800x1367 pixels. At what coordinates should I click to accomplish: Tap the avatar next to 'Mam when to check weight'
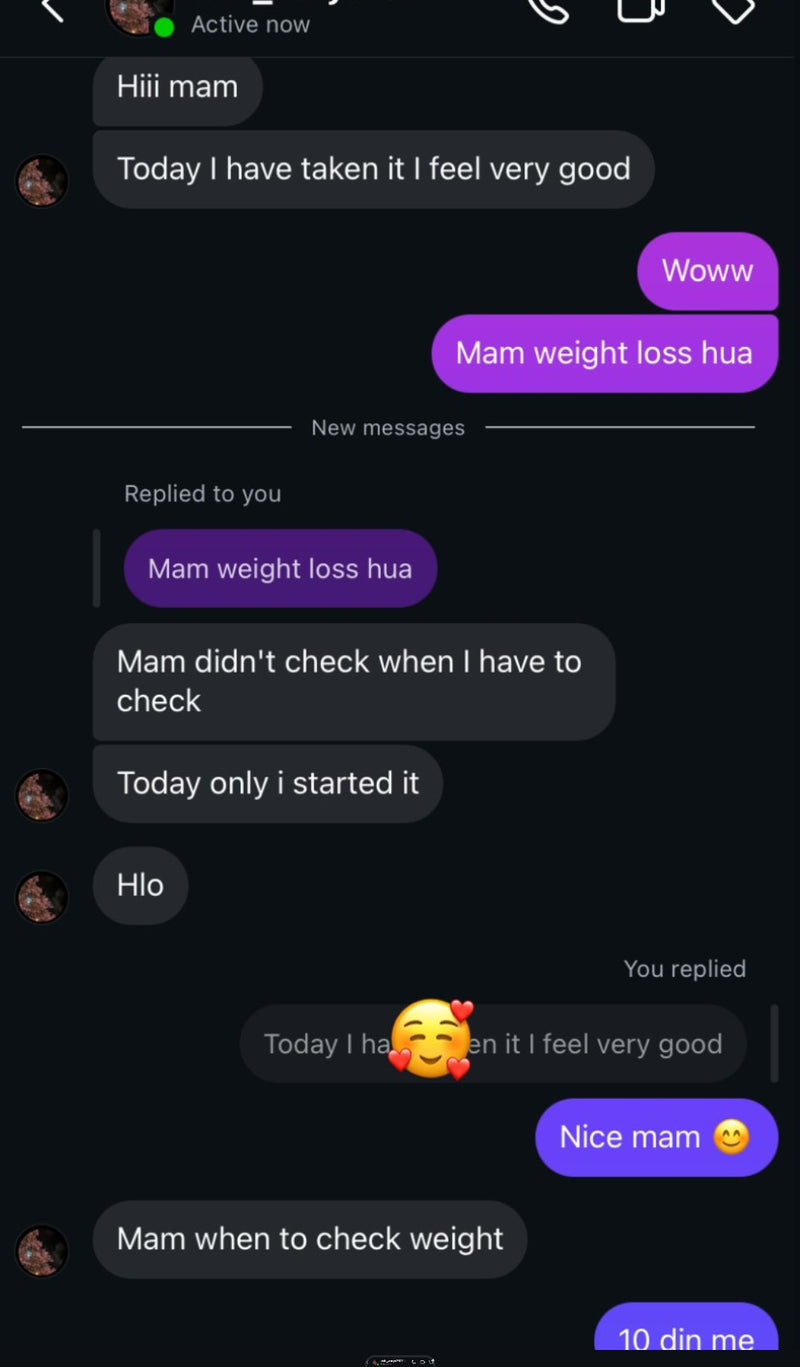click(x=42, y=1251)
